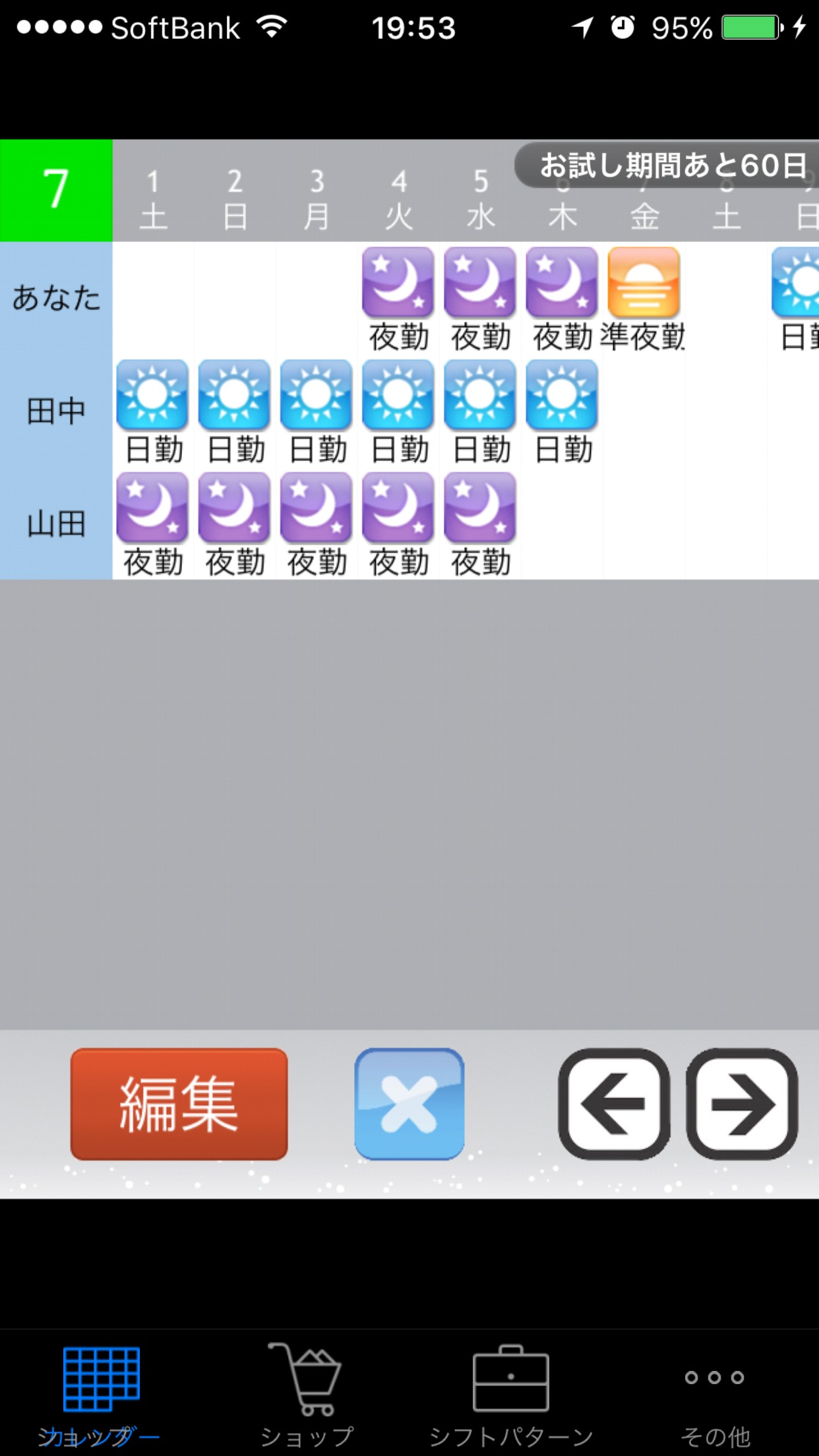Select the あなた row header
This screenshot has width=819, height=1456.
pos(56,298)
